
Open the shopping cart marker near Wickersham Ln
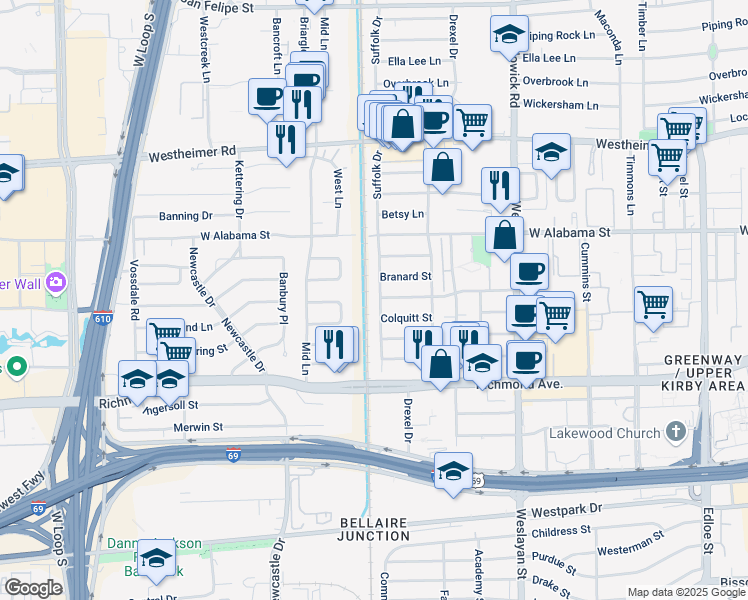pos(472,122)
